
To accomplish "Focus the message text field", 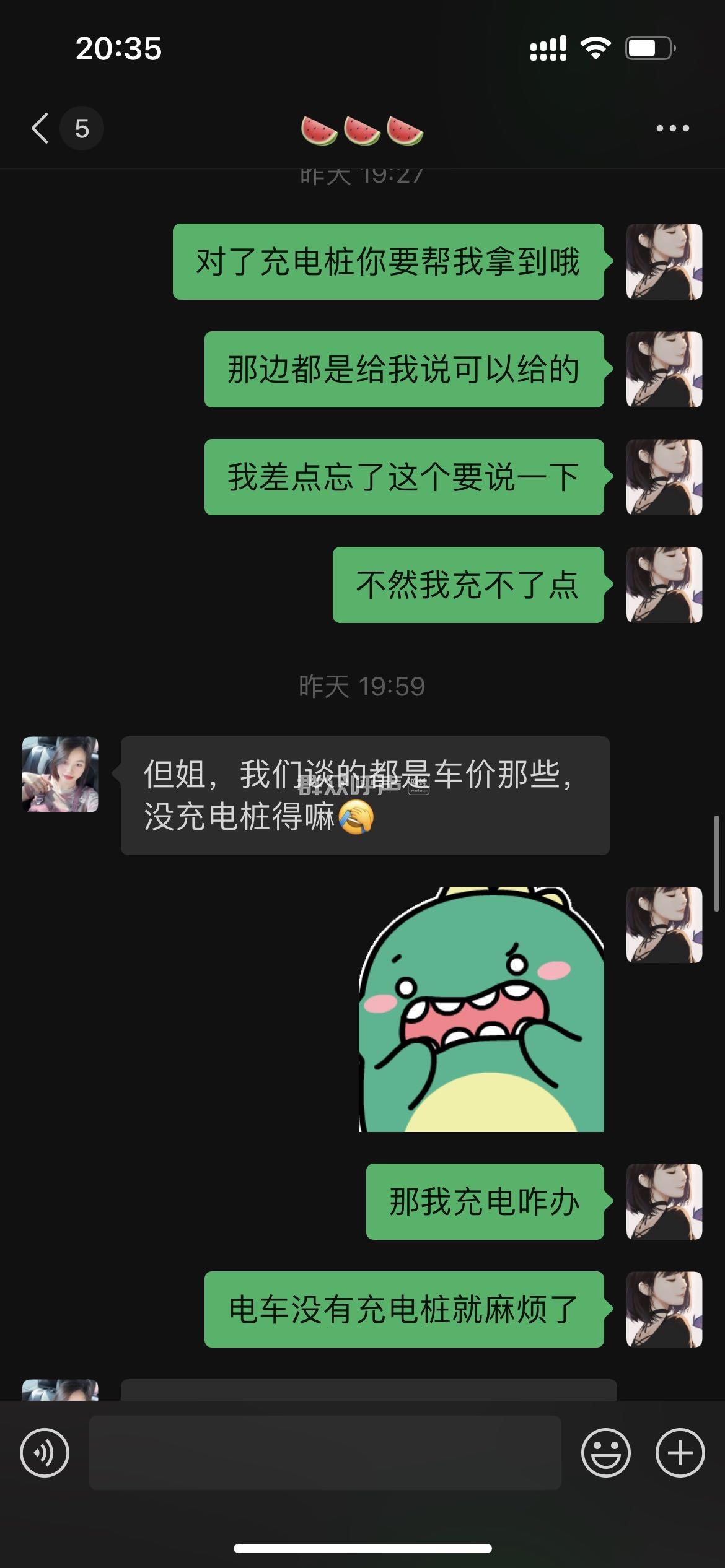I will pos(325,1453).
